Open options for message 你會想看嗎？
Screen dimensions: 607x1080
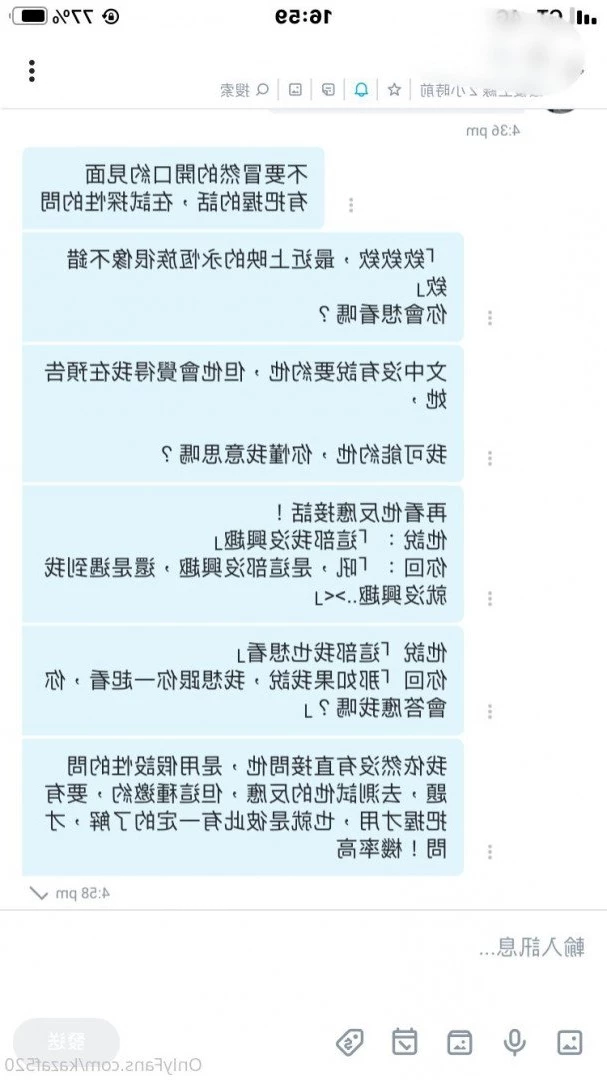point(489,318)
